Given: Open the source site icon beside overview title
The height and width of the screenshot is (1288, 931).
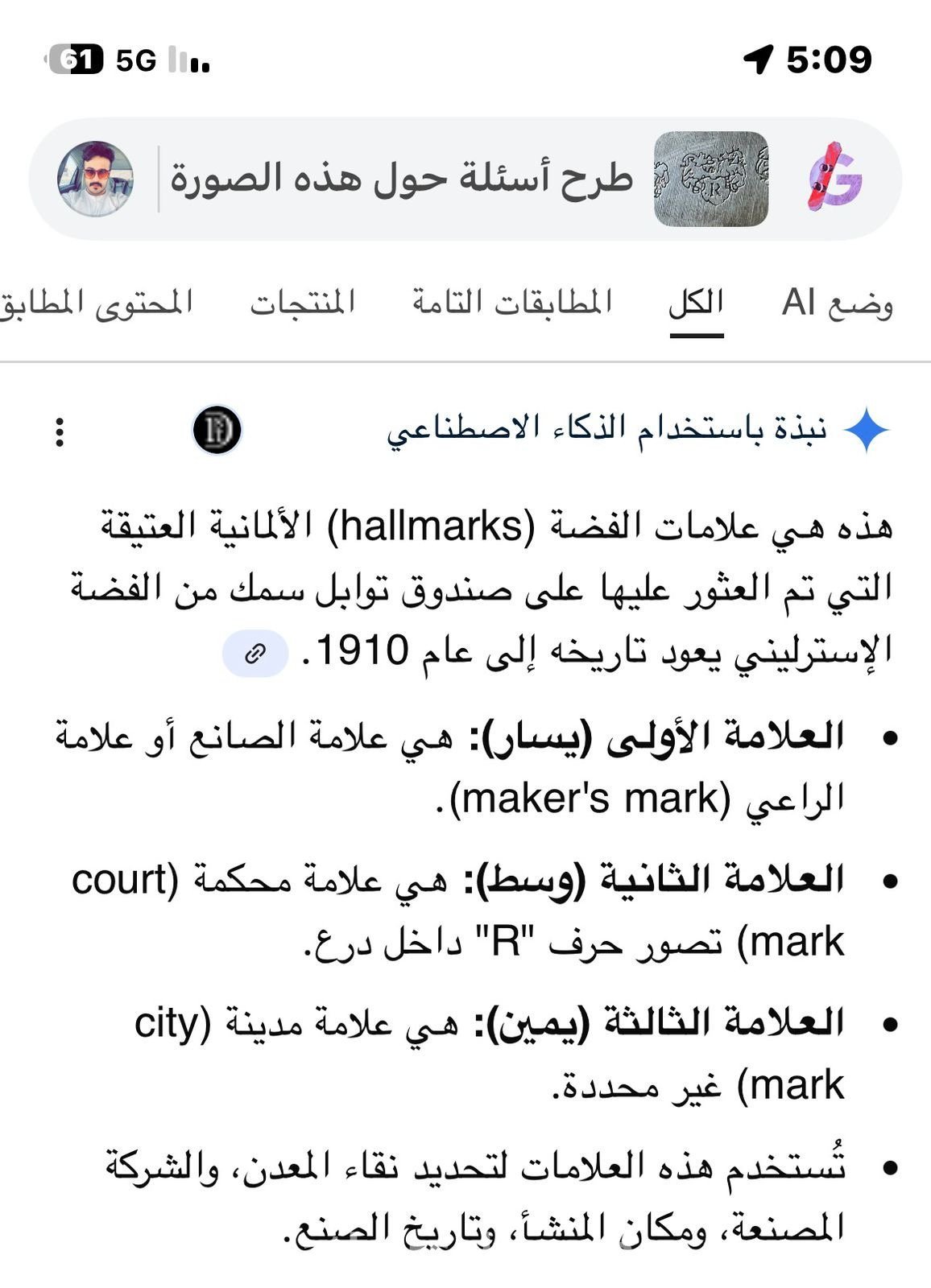Looking at the screenshot, I should [217, 430].
